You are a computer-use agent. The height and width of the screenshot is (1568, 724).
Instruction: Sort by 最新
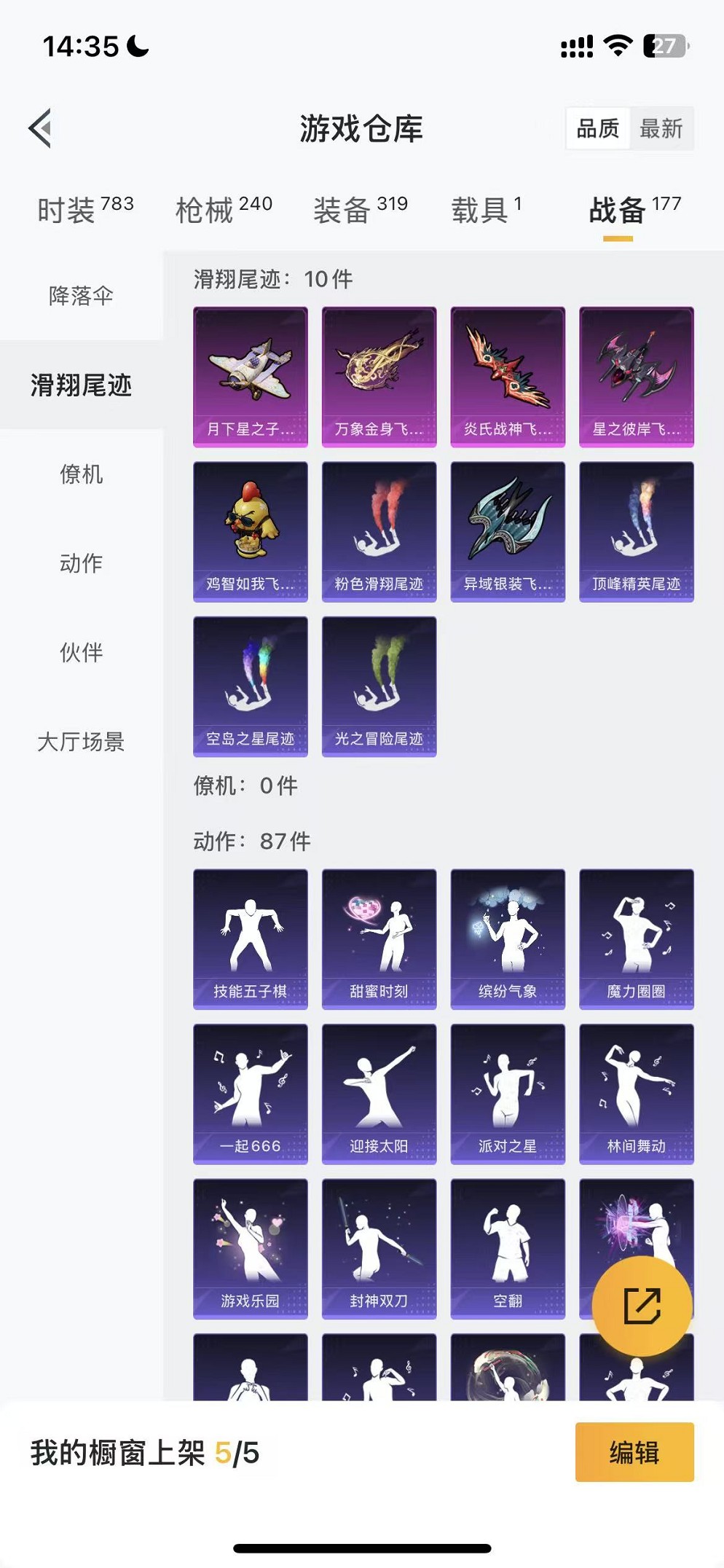(661, 129)
